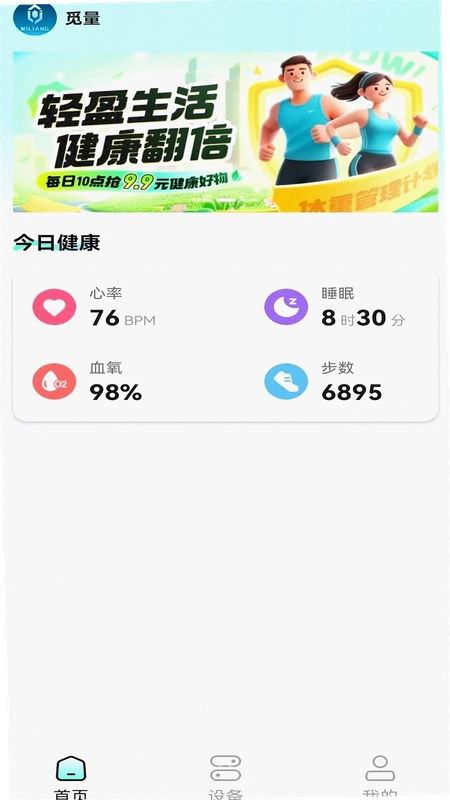The image size is (450, 800).
Task: Check the 步数 step count details
Action: [x=323, y=382]
